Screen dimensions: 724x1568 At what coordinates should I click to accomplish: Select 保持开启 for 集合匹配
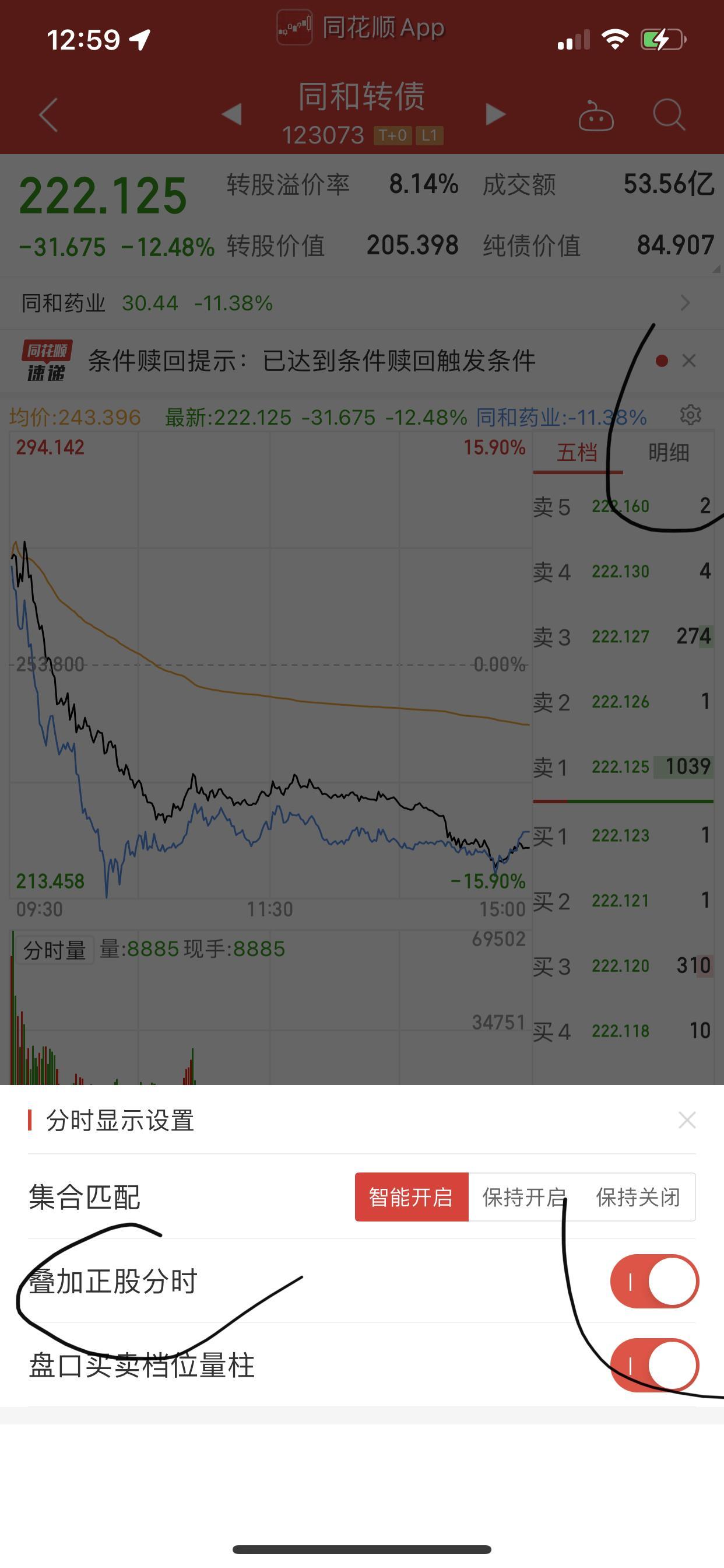coord(525,1198)
